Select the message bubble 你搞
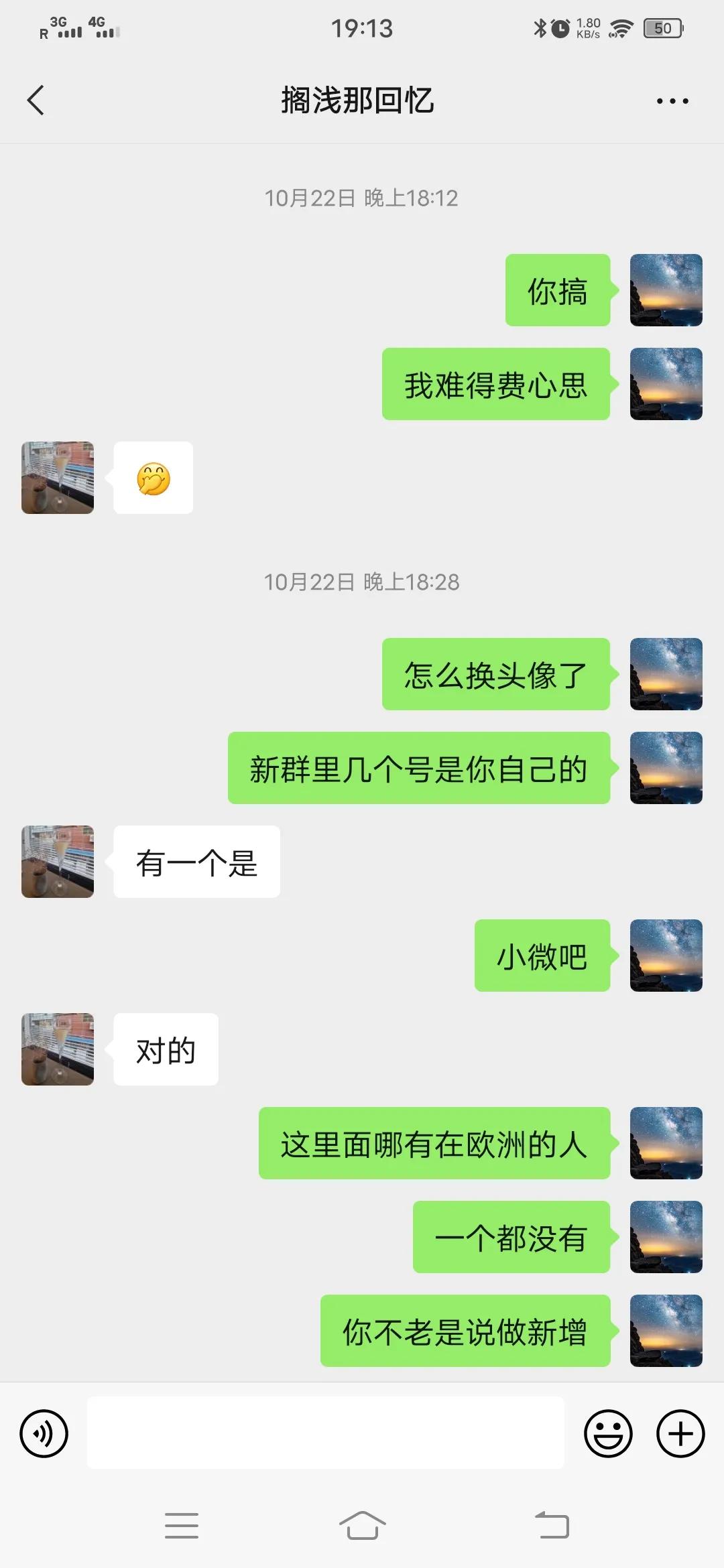 (x=559, y=291)
